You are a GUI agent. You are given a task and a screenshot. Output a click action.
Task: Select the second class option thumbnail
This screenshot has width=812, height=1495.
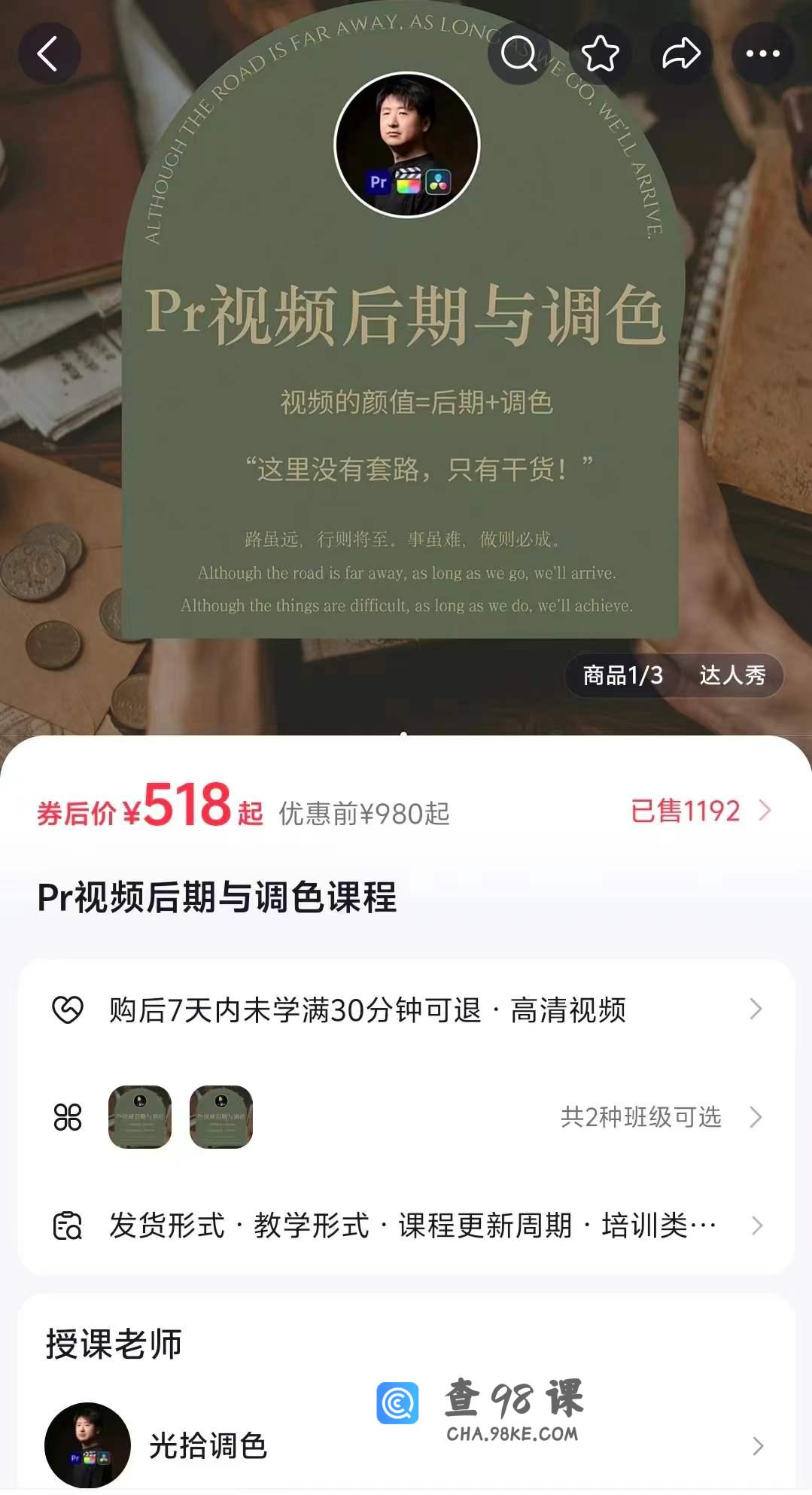click(221, 1117)
